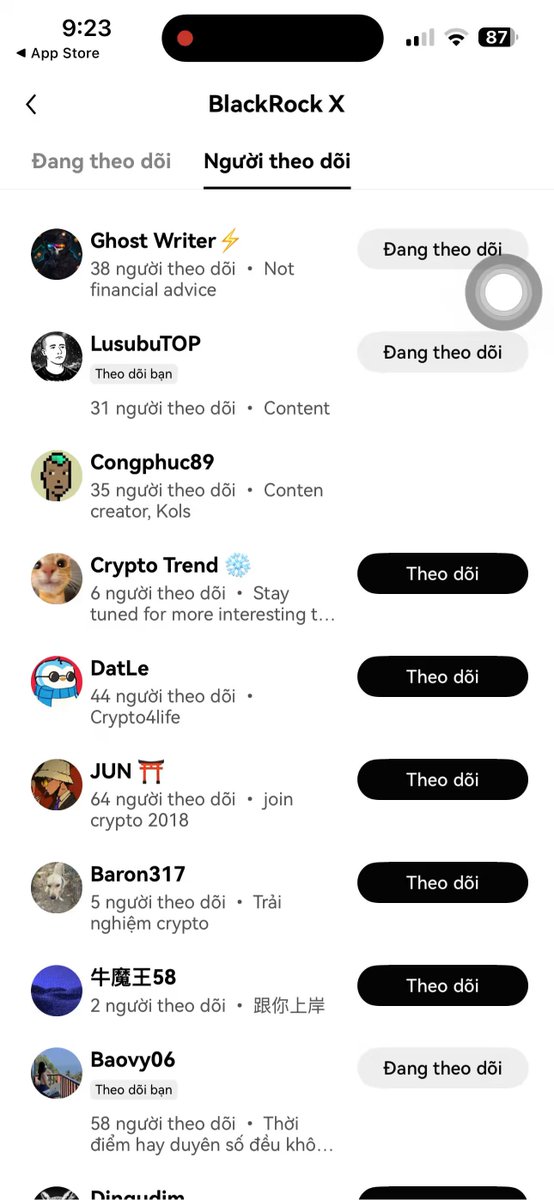Go back using the back arrow
This screenshot has height=1200, width=554.
31,104
